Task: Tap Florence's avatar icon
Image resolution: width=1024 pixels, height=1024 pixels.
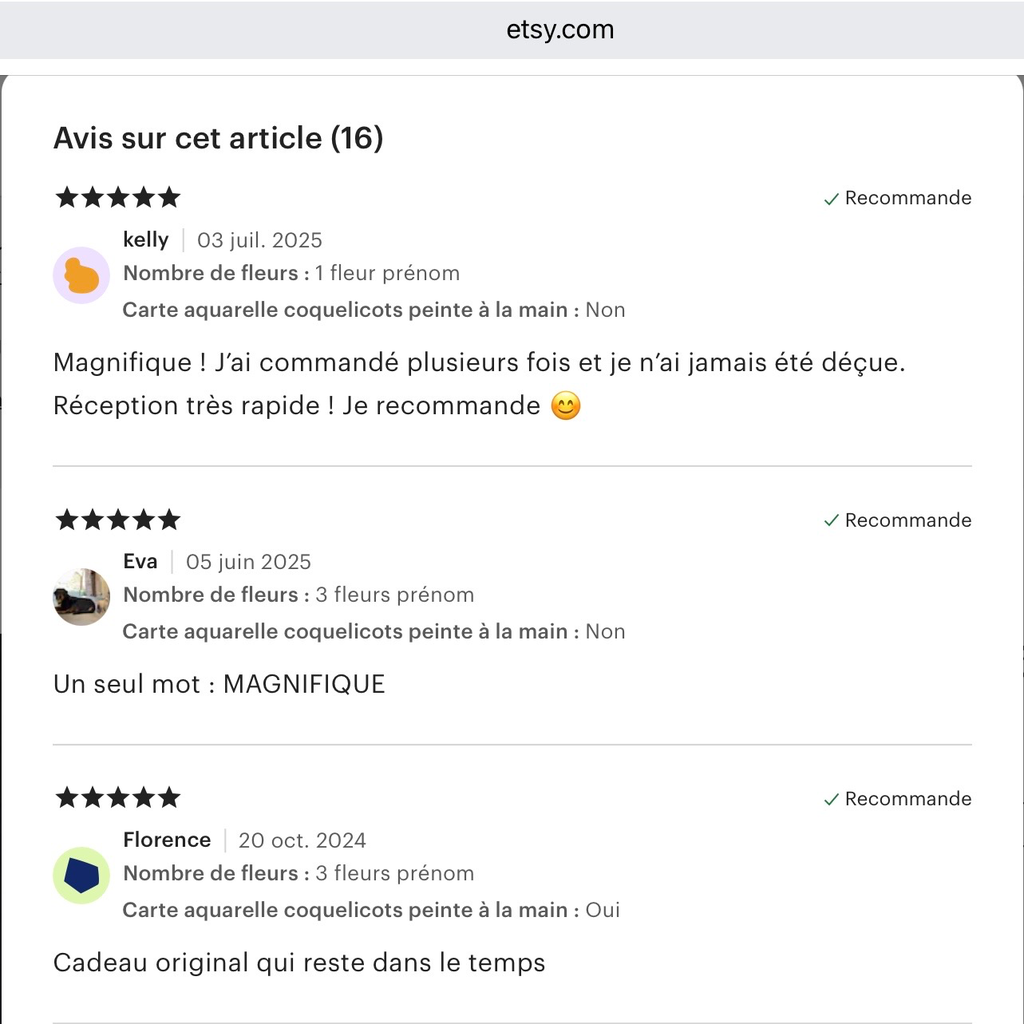Action: point(81,875)
